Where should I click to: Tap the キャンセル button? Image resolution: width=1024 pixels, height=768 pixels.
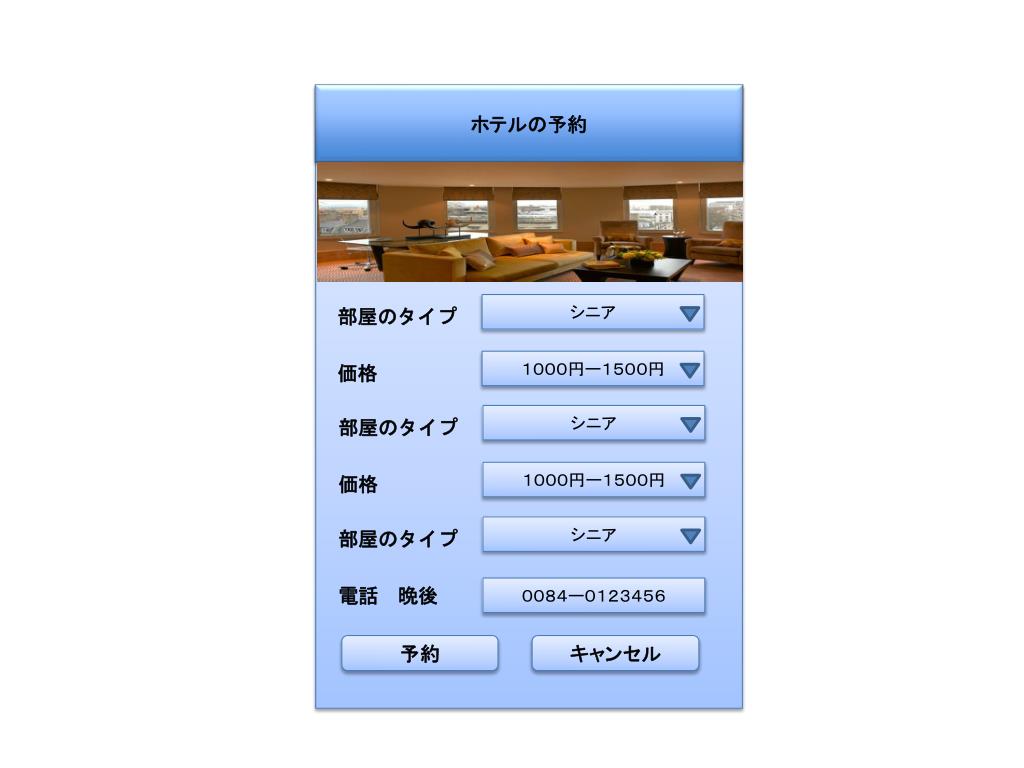coord(615,654)
